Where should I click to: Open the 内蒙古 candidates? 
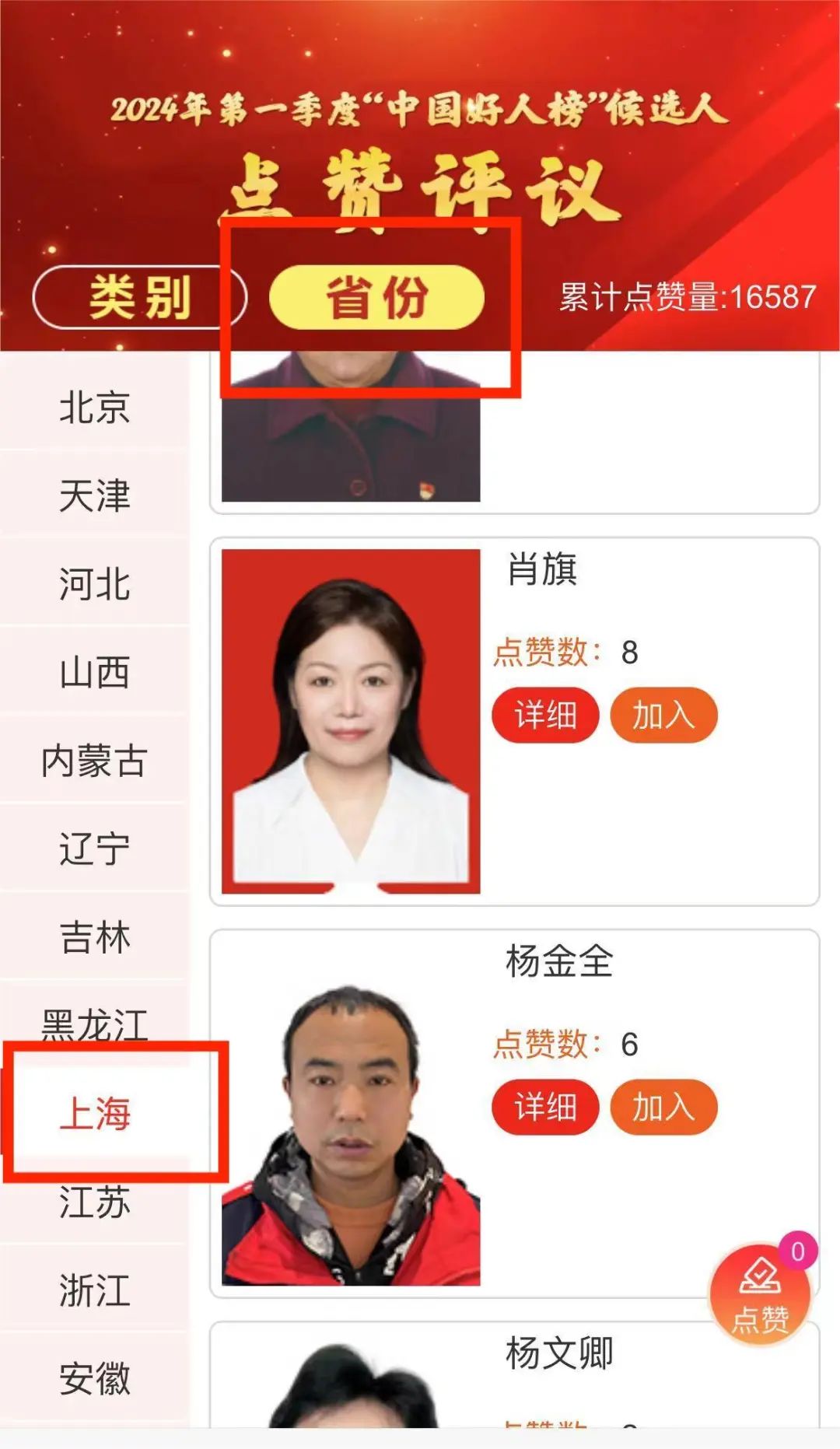point(94,761)
